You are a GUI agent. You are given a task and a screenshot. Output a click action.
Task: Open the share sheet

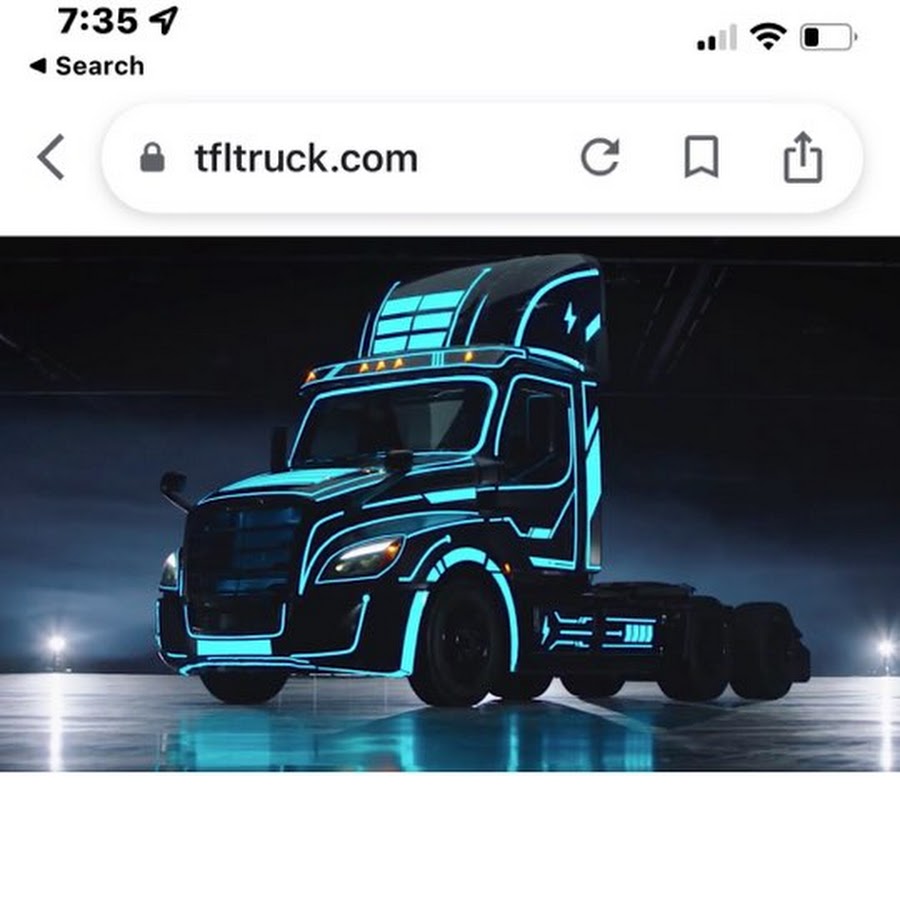pyautogui.click(x=802, y=157)
